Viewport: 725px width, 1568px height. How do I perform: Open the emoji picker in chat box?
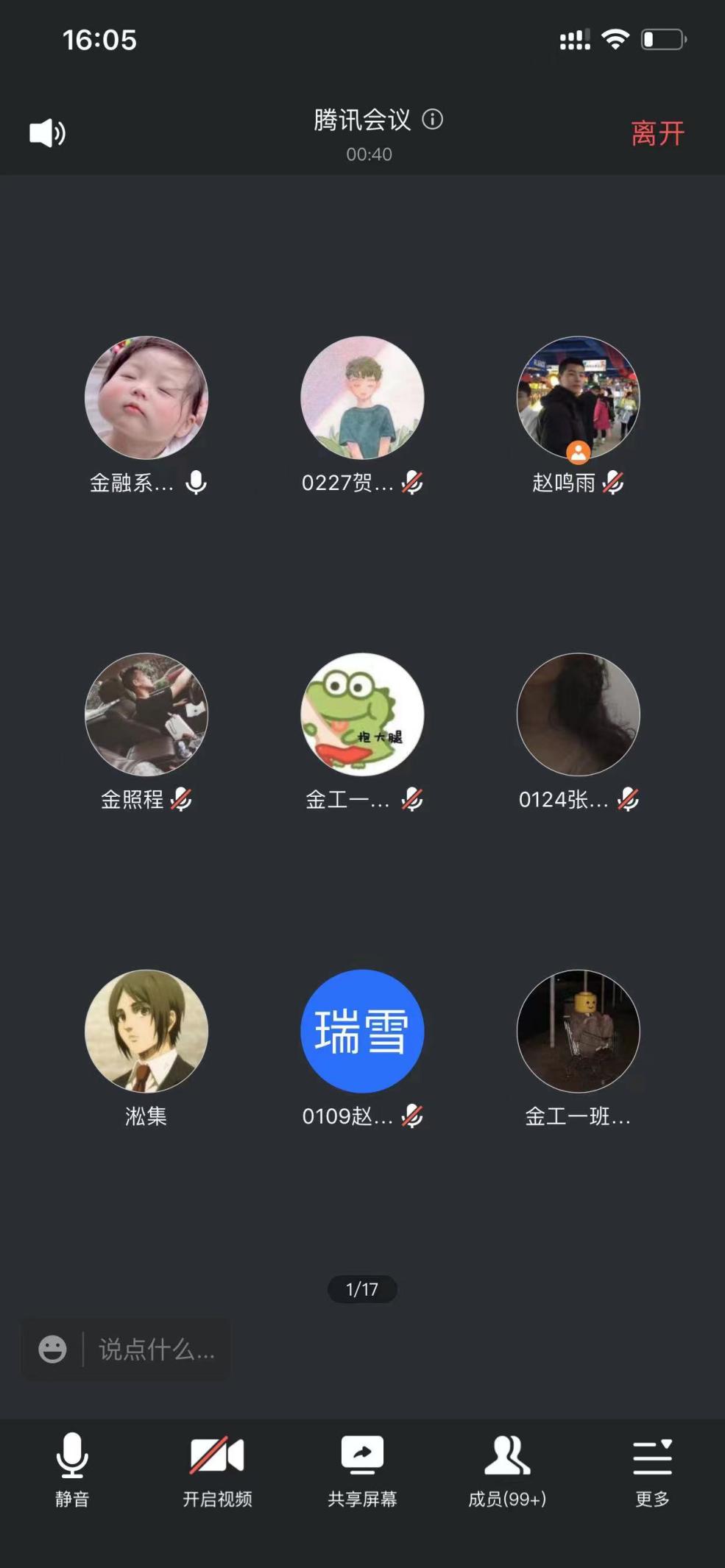coord(52,1349)
